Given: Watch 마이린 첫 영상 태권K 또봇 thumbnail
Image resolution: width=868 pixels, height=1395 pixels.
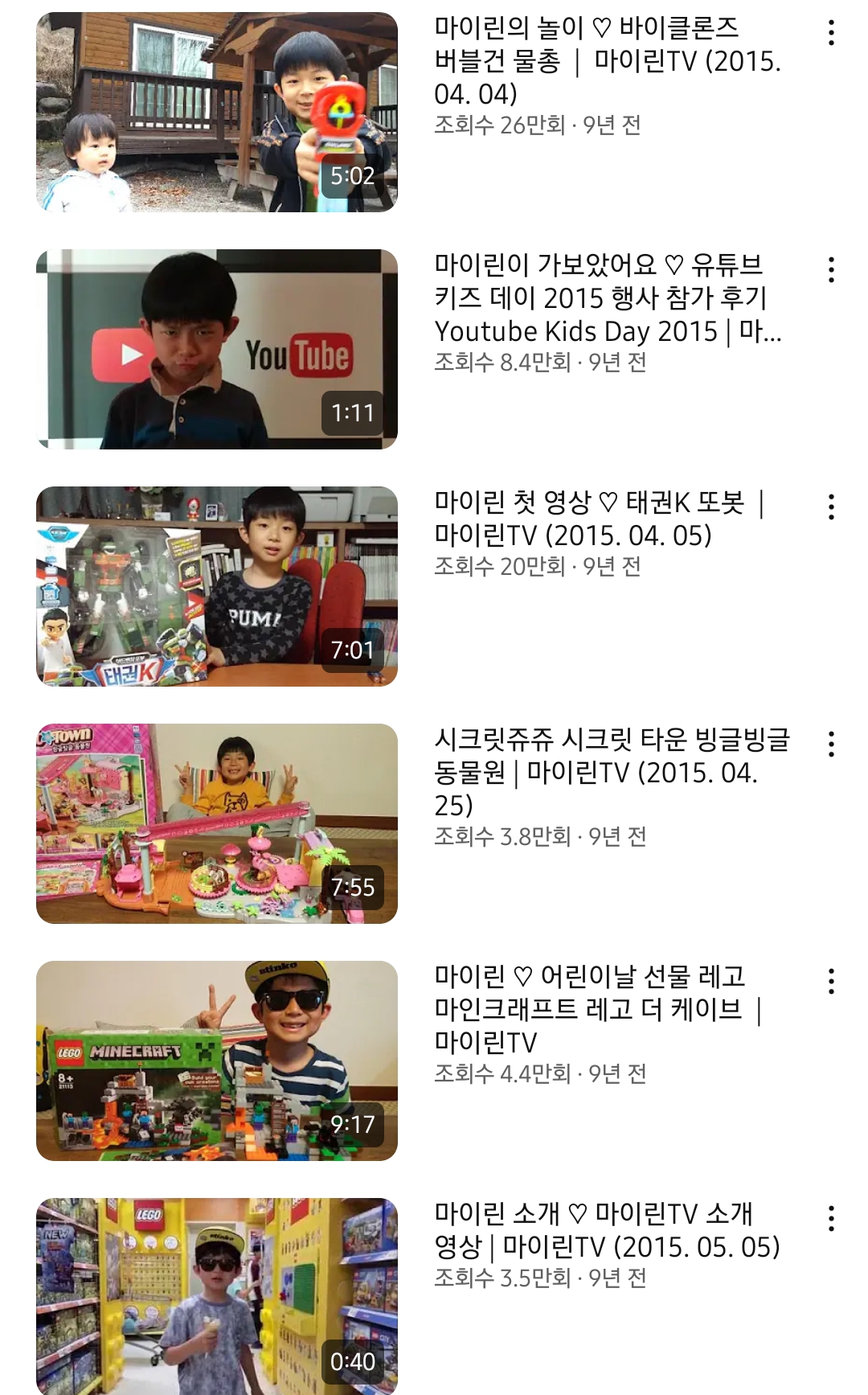Looking at the screenshot, I should (217, 586).
